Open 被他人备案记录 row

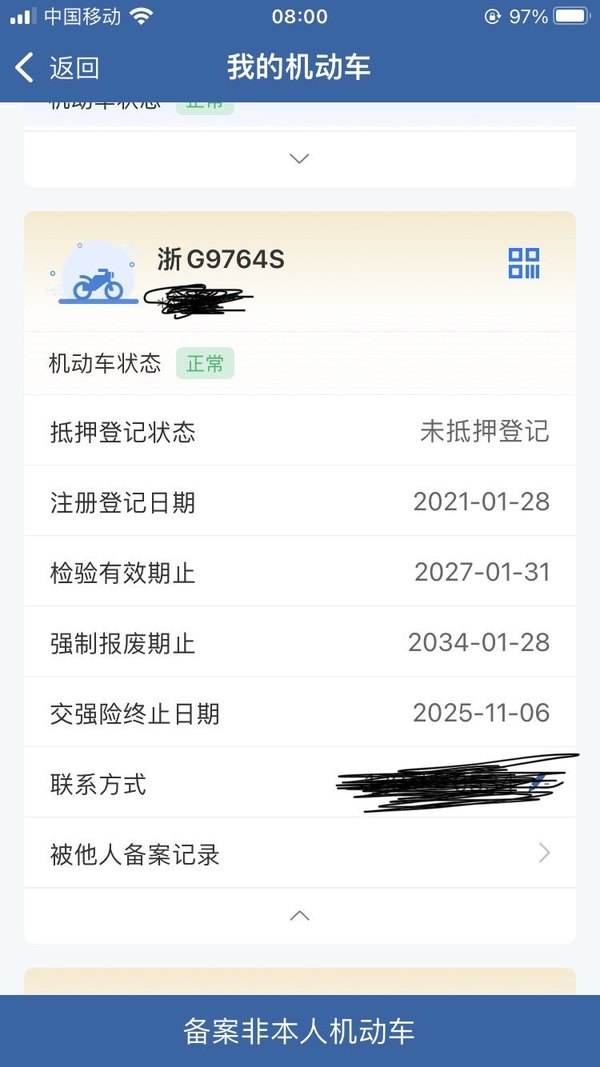click(300, 854)
